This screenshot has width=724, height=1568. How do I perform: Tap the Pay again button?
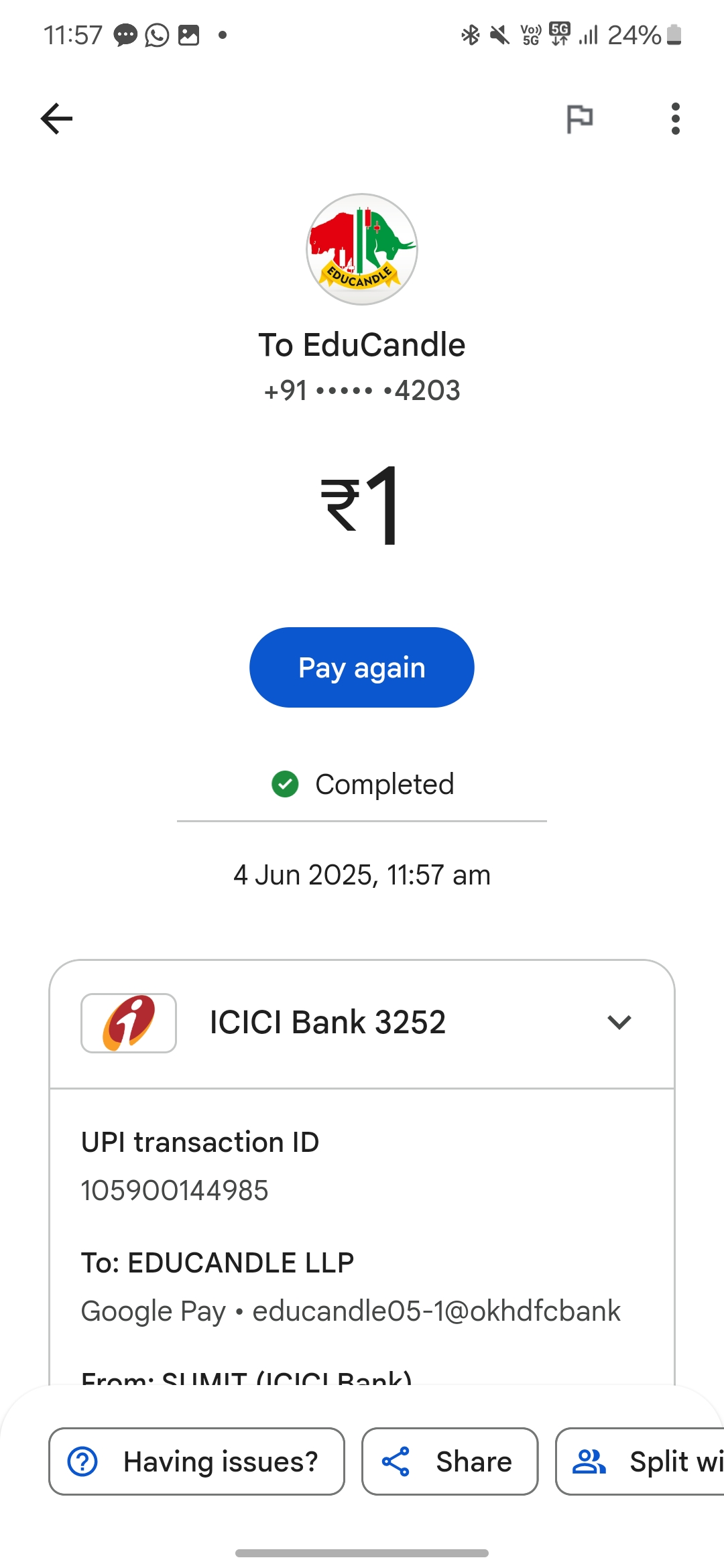(362, 667)
